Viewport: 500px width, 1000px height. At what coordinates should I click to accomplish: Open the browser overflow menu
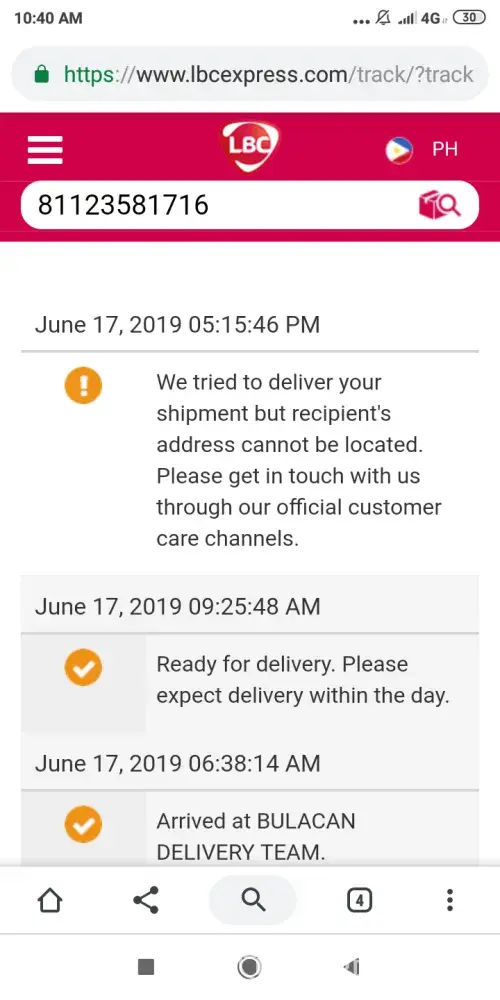(450, 900)
